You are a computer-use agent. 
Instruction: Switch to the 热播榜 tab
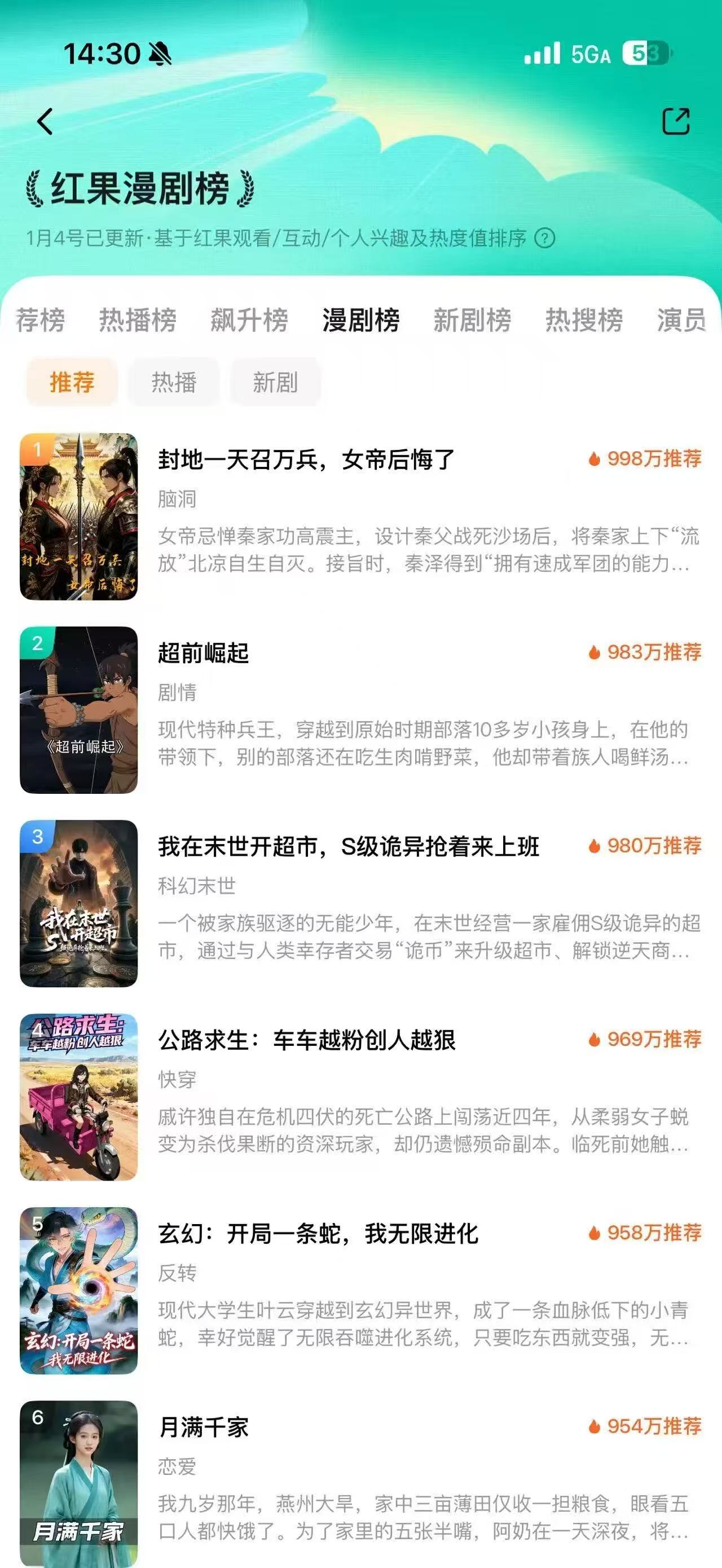coord(138,320)
